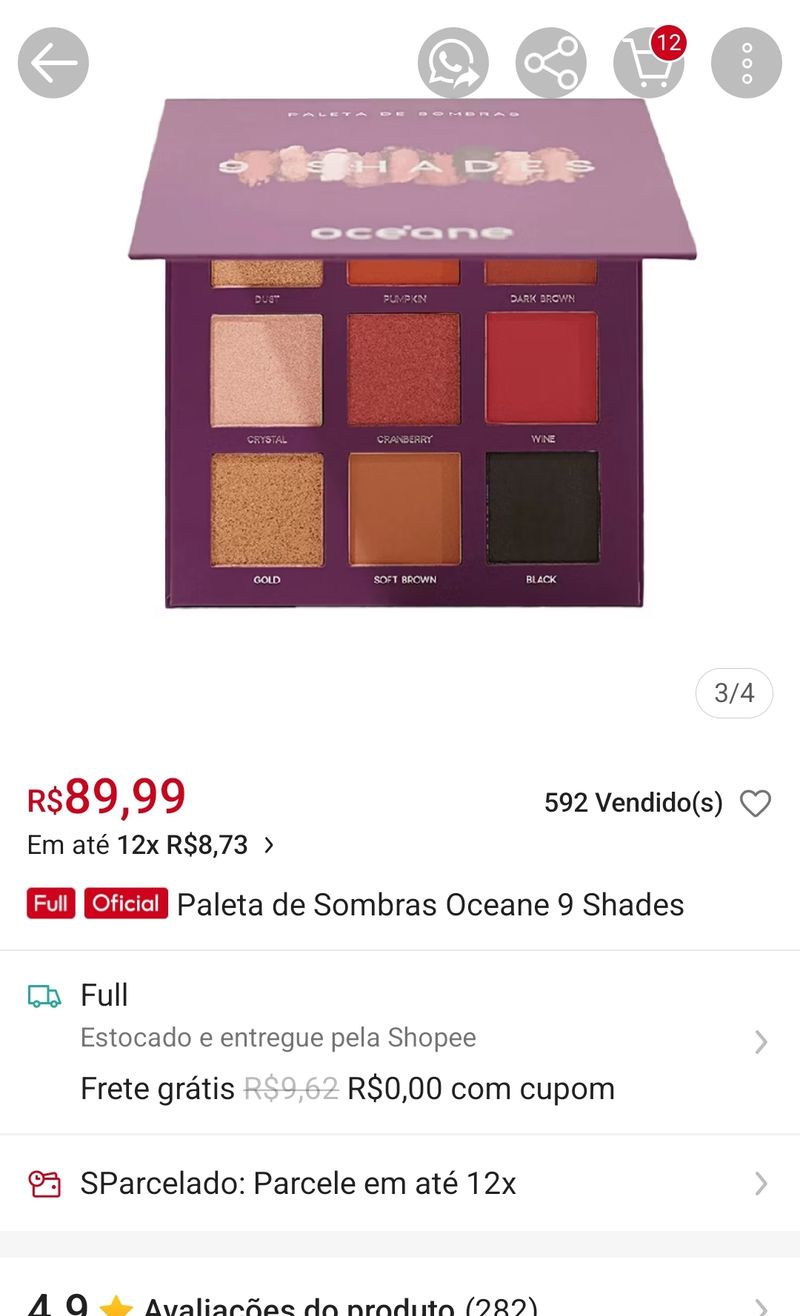The image size is (800, 1316).
Task: Open the share options icon
Action: coord(551,63)
